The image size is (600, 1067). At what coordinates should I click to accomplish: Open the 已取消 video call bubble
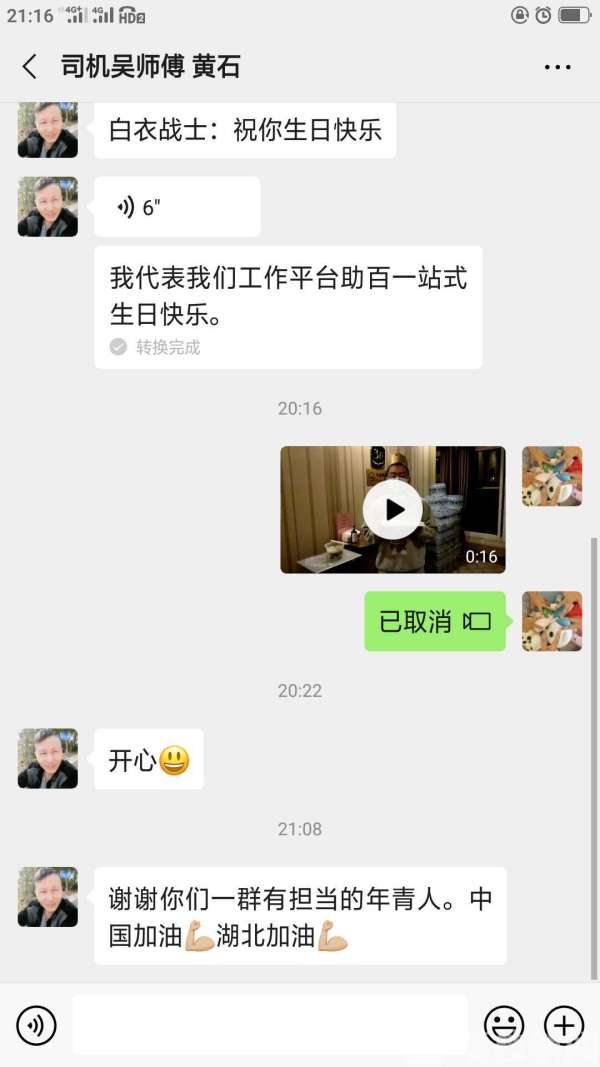click(435, 621)
